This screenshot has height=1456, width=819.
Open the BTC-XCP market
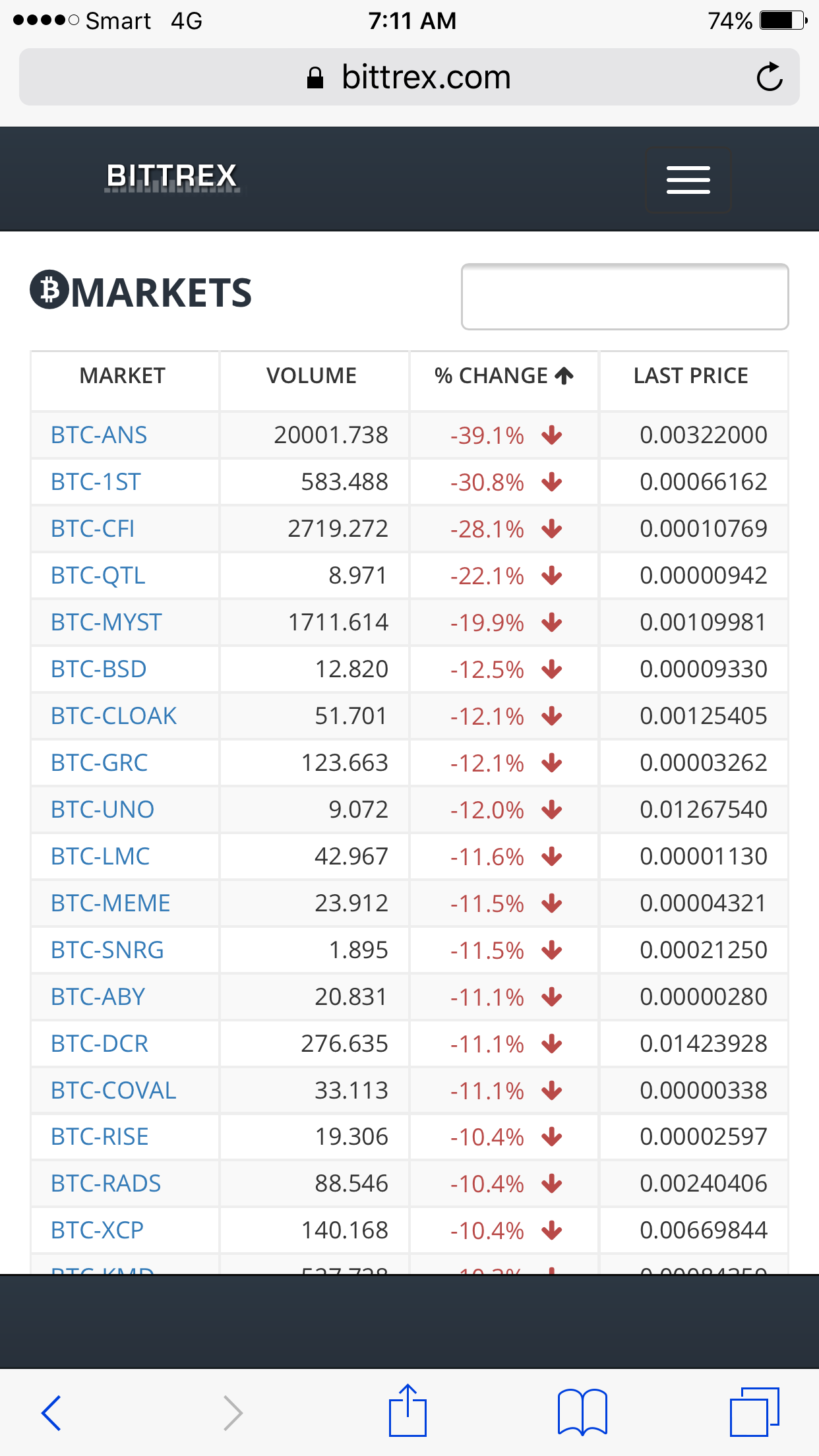[97, 1230]
